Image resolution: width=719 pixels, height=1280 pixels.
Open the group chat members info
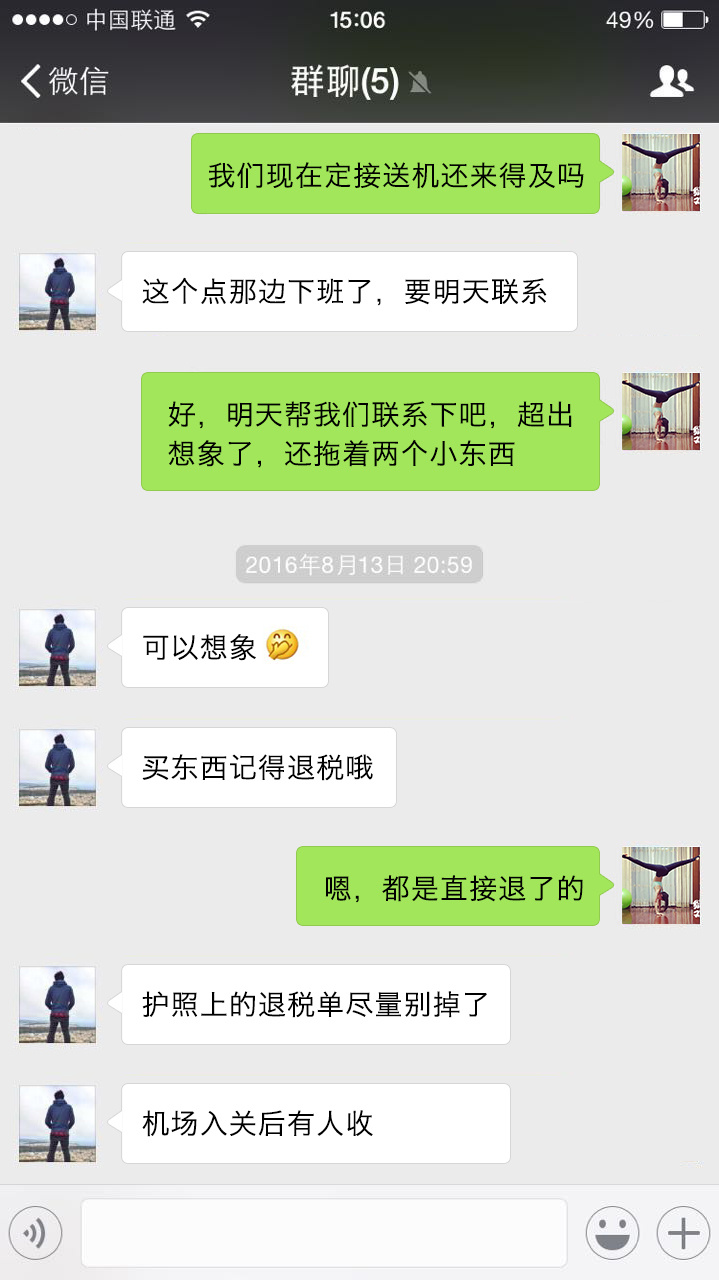(671, 82)
